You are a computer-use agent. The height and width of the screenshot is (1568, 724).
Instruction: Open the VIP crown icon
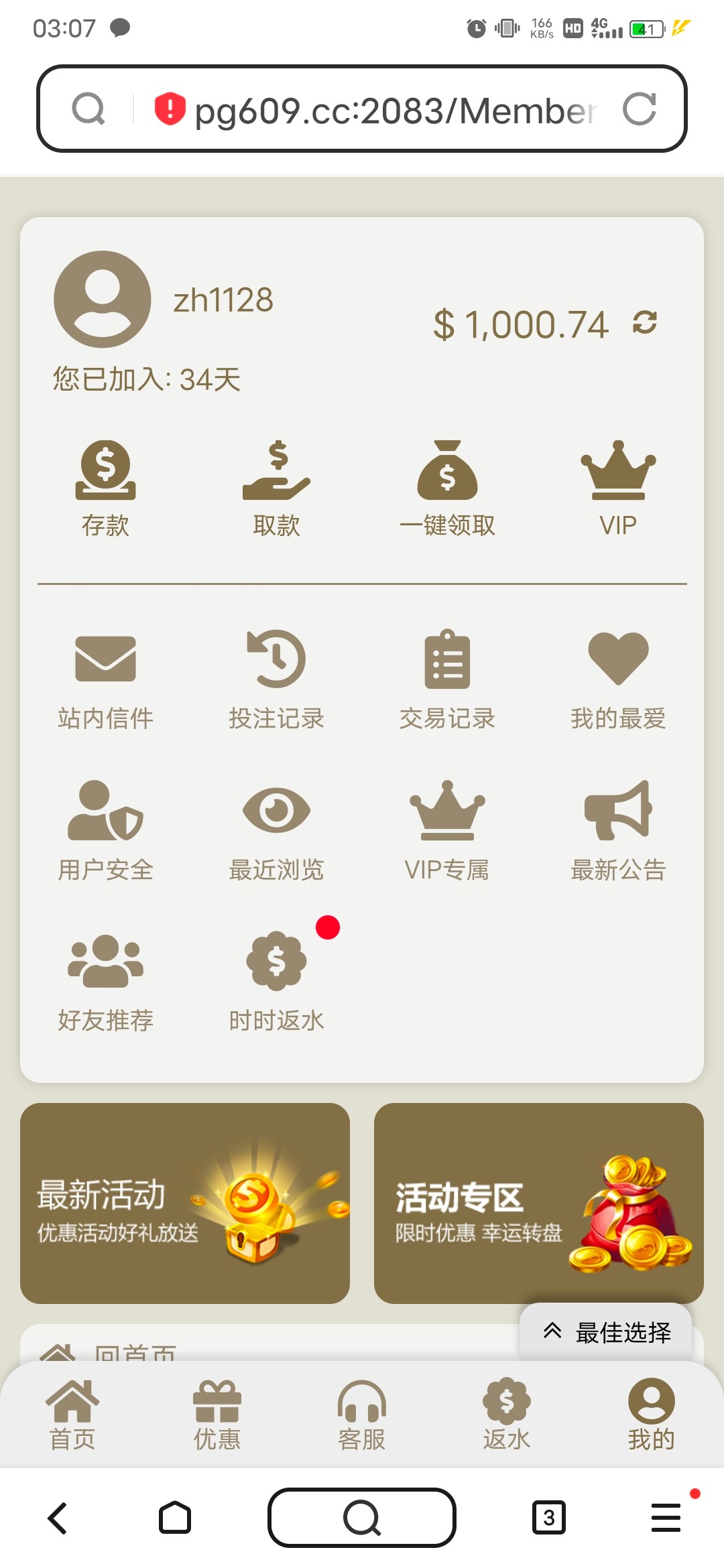[x=618, y=476]
